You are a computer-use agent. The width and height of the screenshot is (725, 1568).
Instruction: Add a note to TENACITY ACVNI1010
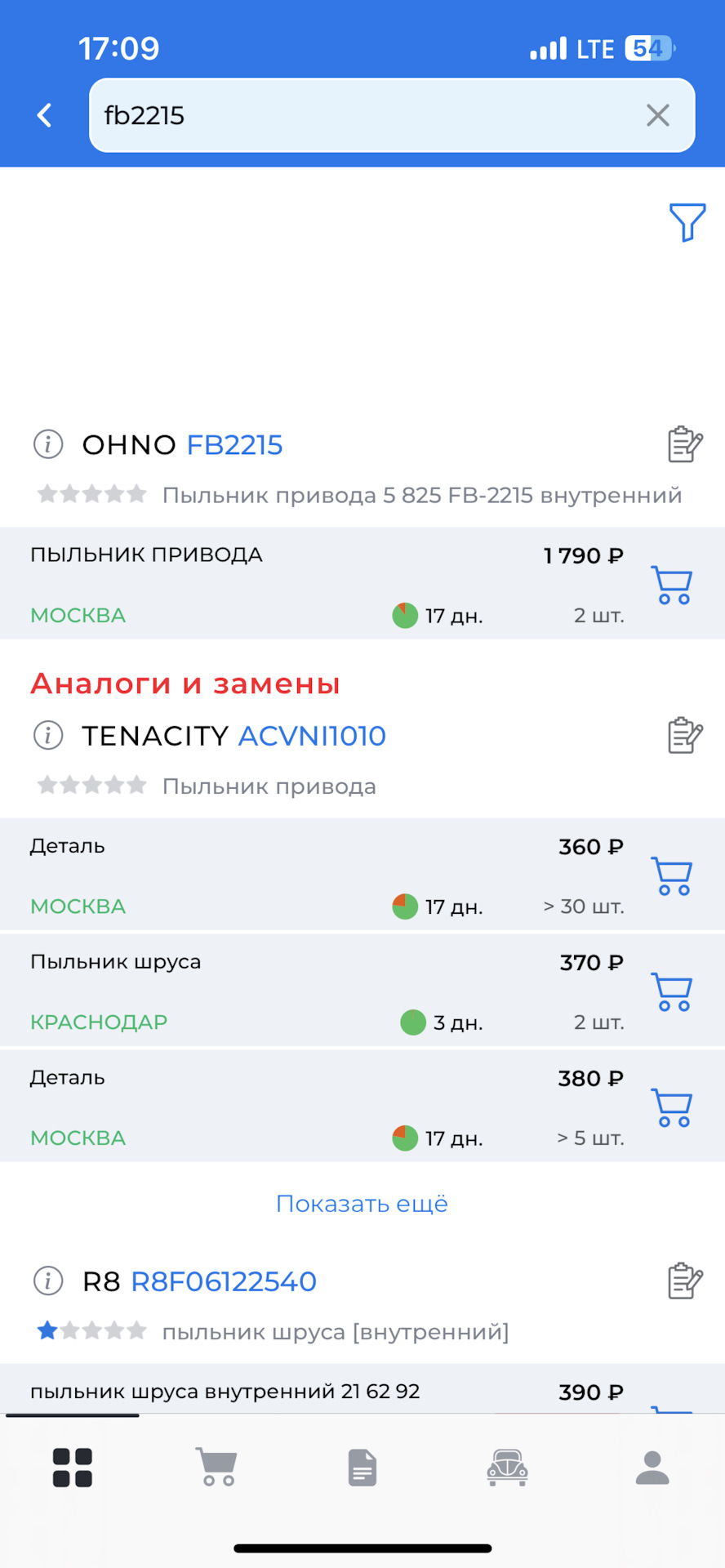[684, 735]
